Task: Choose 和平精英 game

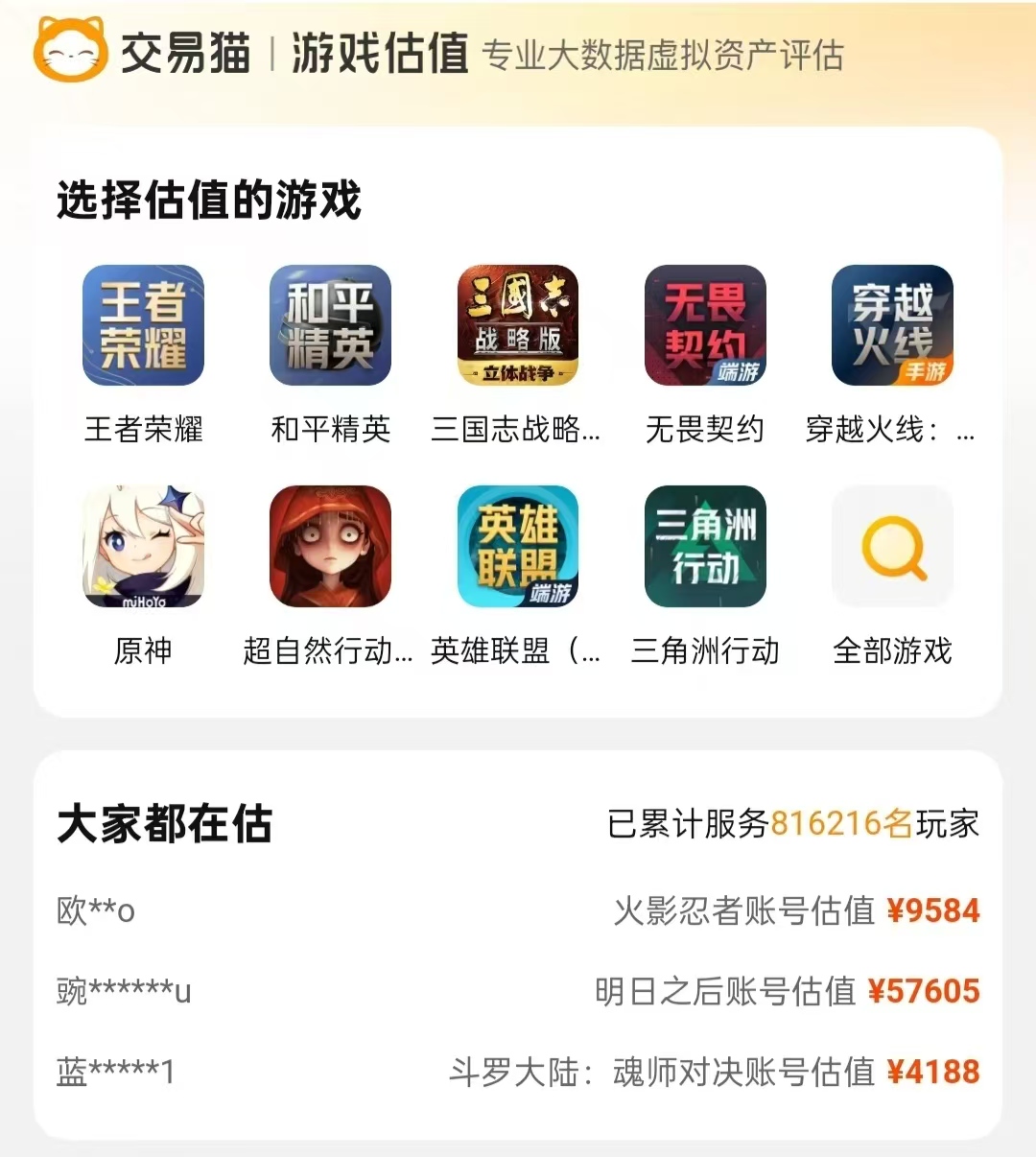Action: [x=330, y=326]
